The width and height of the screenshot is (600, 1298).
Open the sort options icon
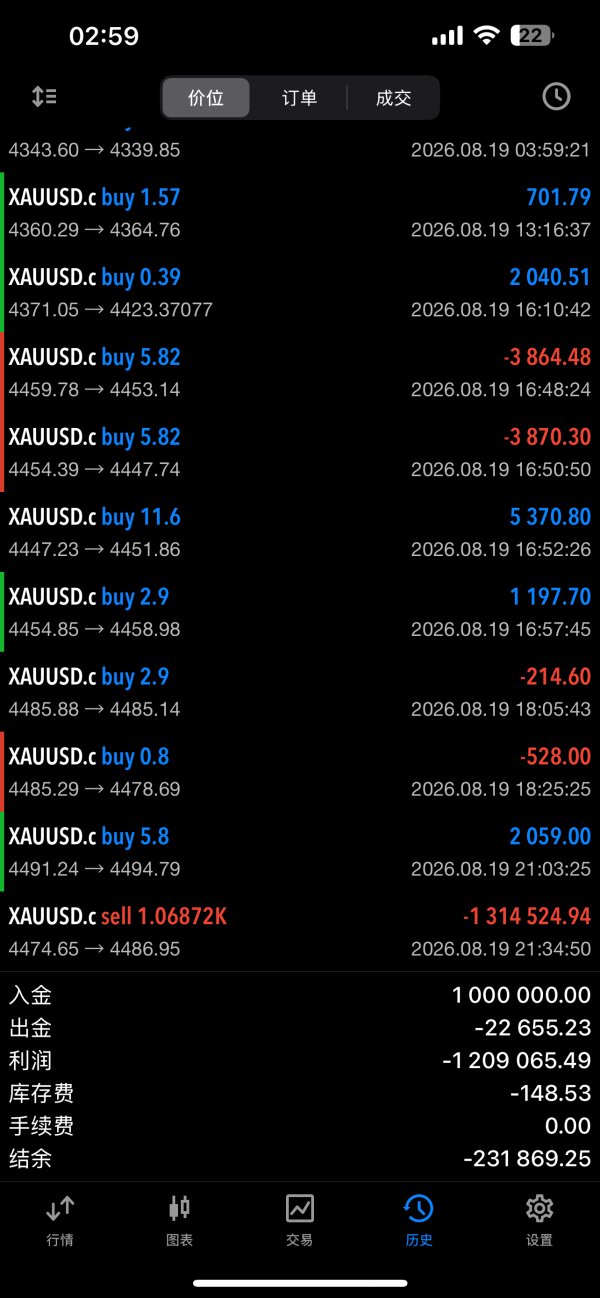(44, 97)
